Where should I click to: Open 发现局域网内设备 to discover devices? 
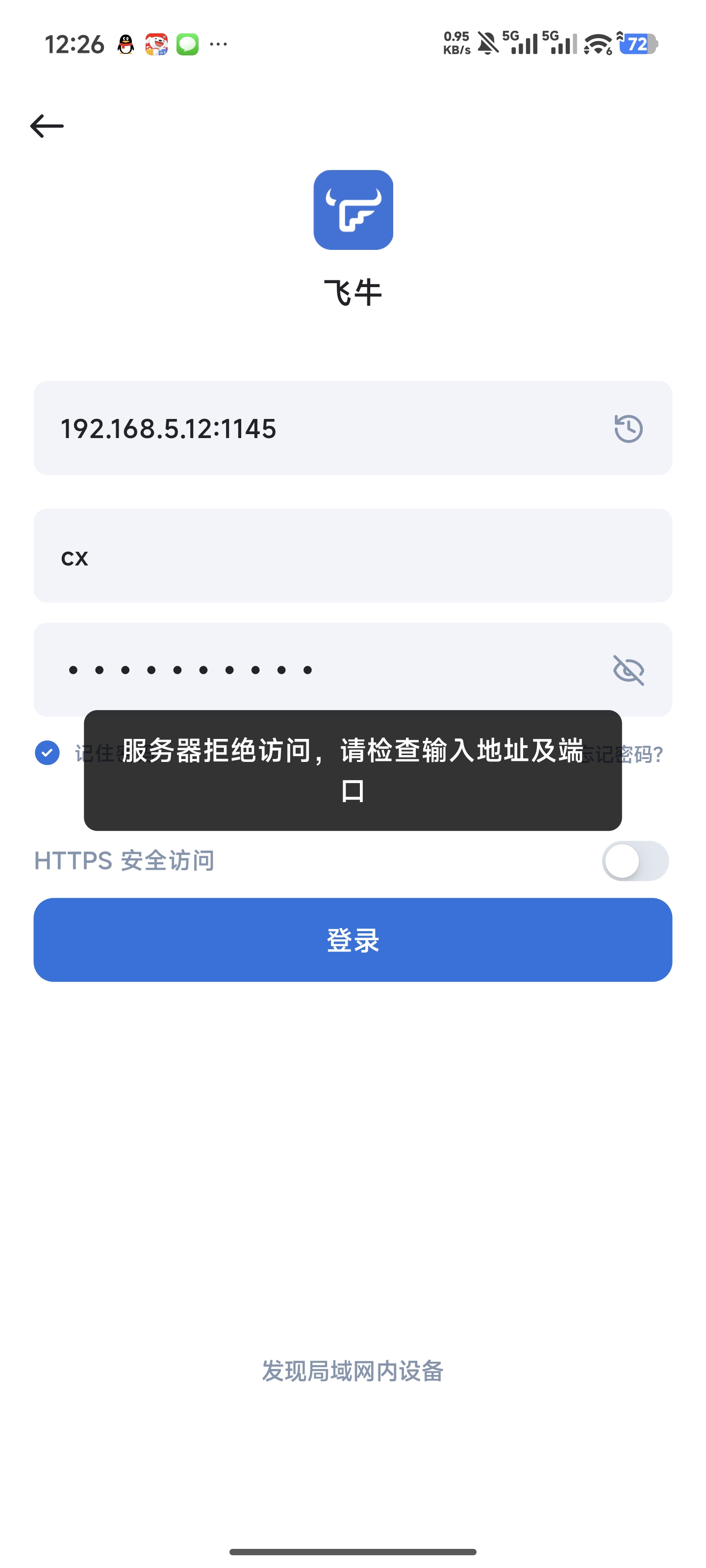[353, 1371]
